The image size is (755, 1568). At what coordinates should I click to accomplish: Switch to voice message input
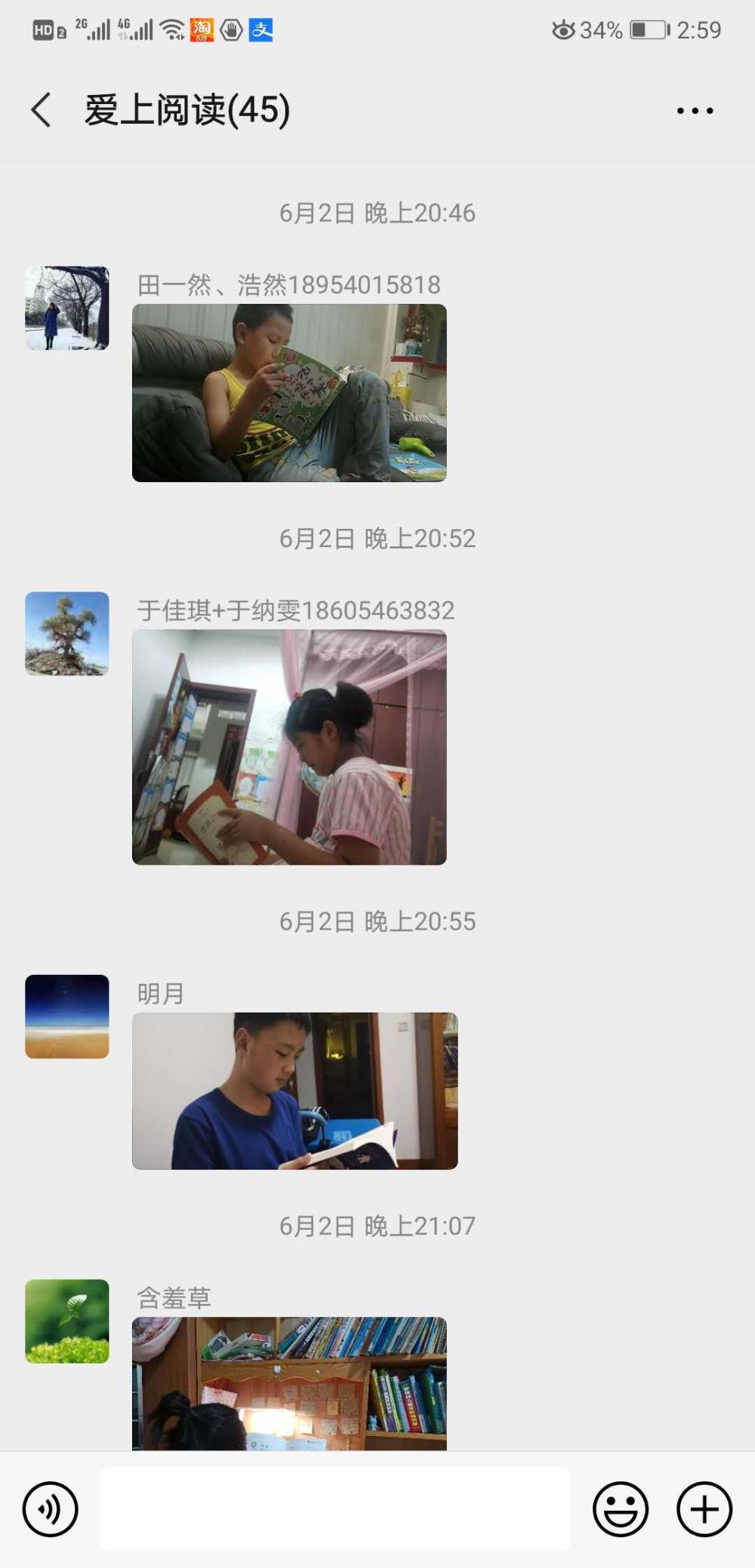(x=51, y=1509)
